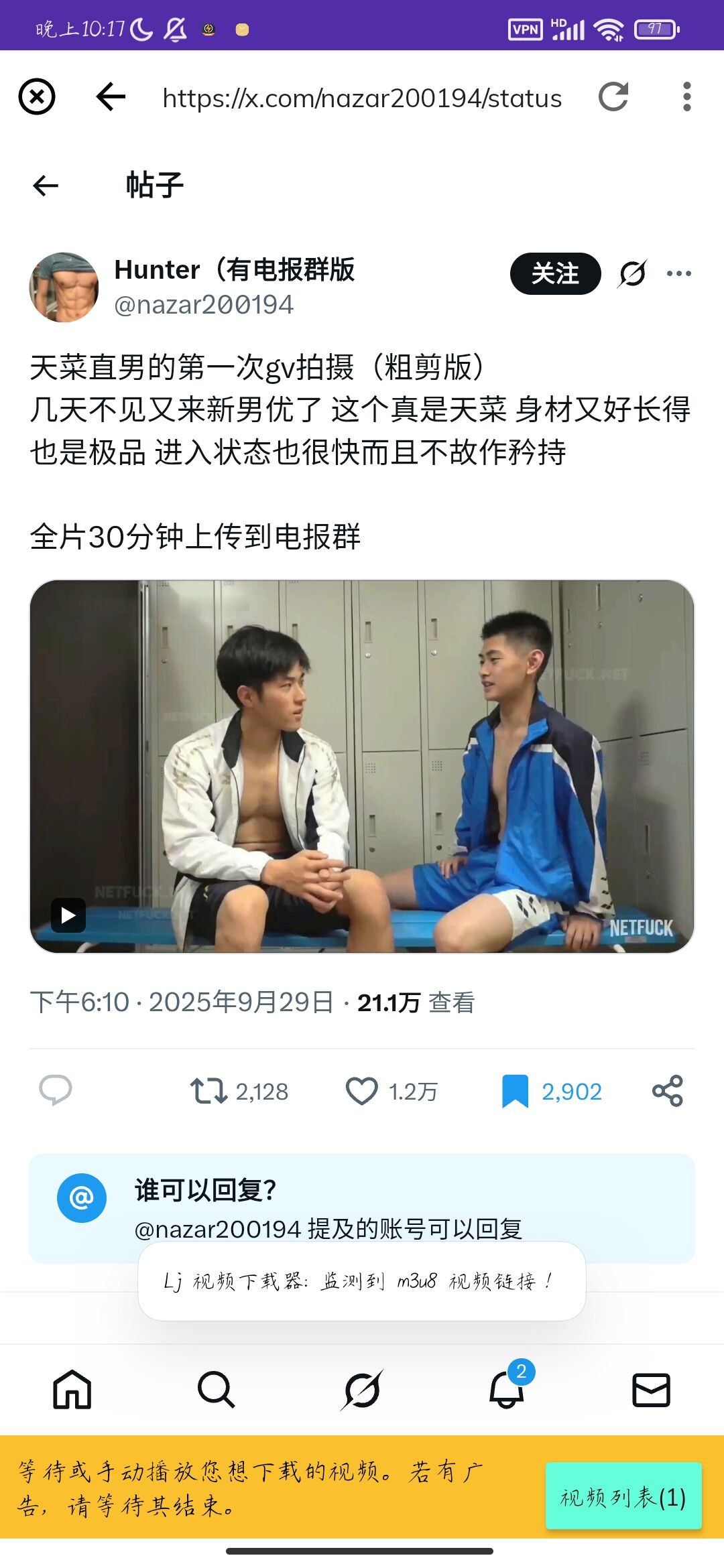Go back using the browser arrow

(x=111, y=97)
